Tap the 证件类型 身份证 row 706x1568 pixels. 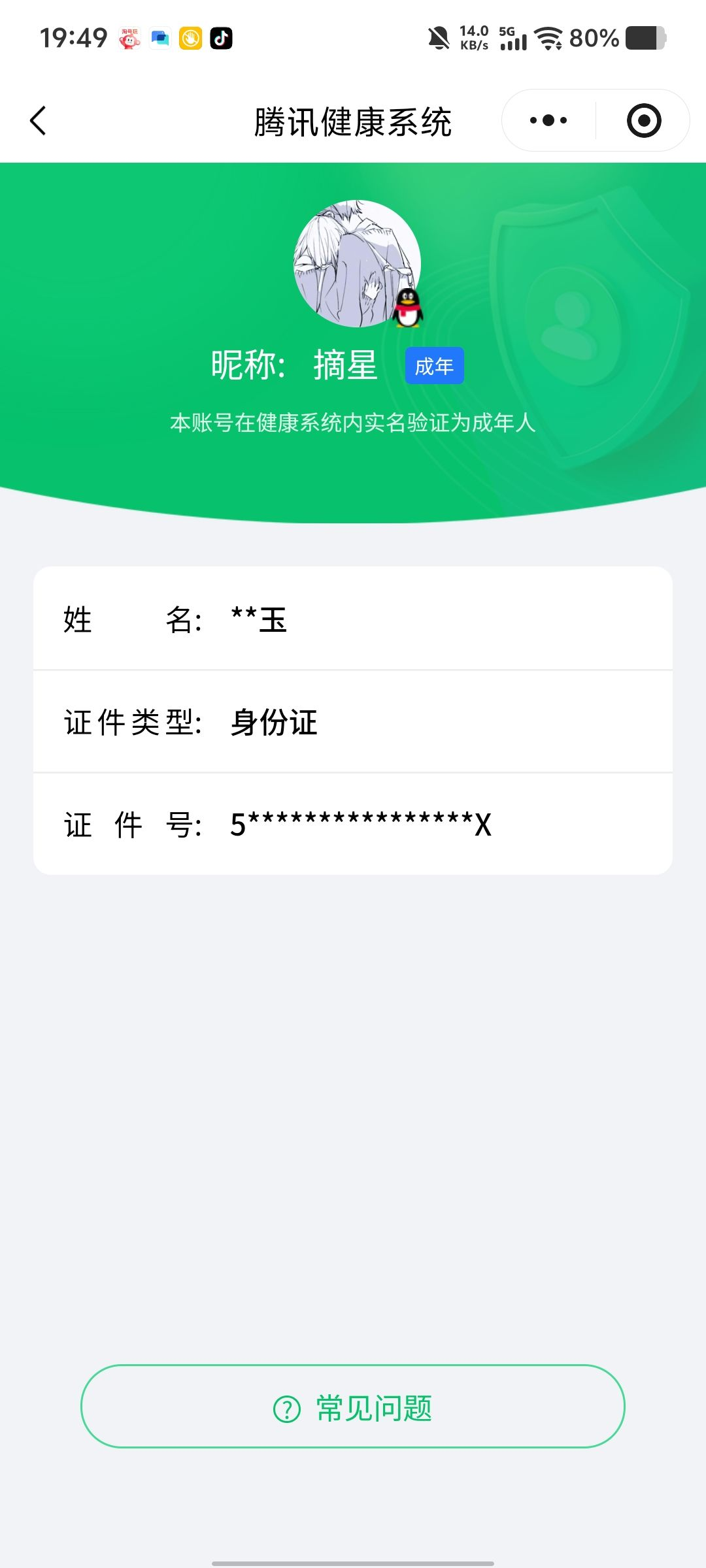click(353, 723)
